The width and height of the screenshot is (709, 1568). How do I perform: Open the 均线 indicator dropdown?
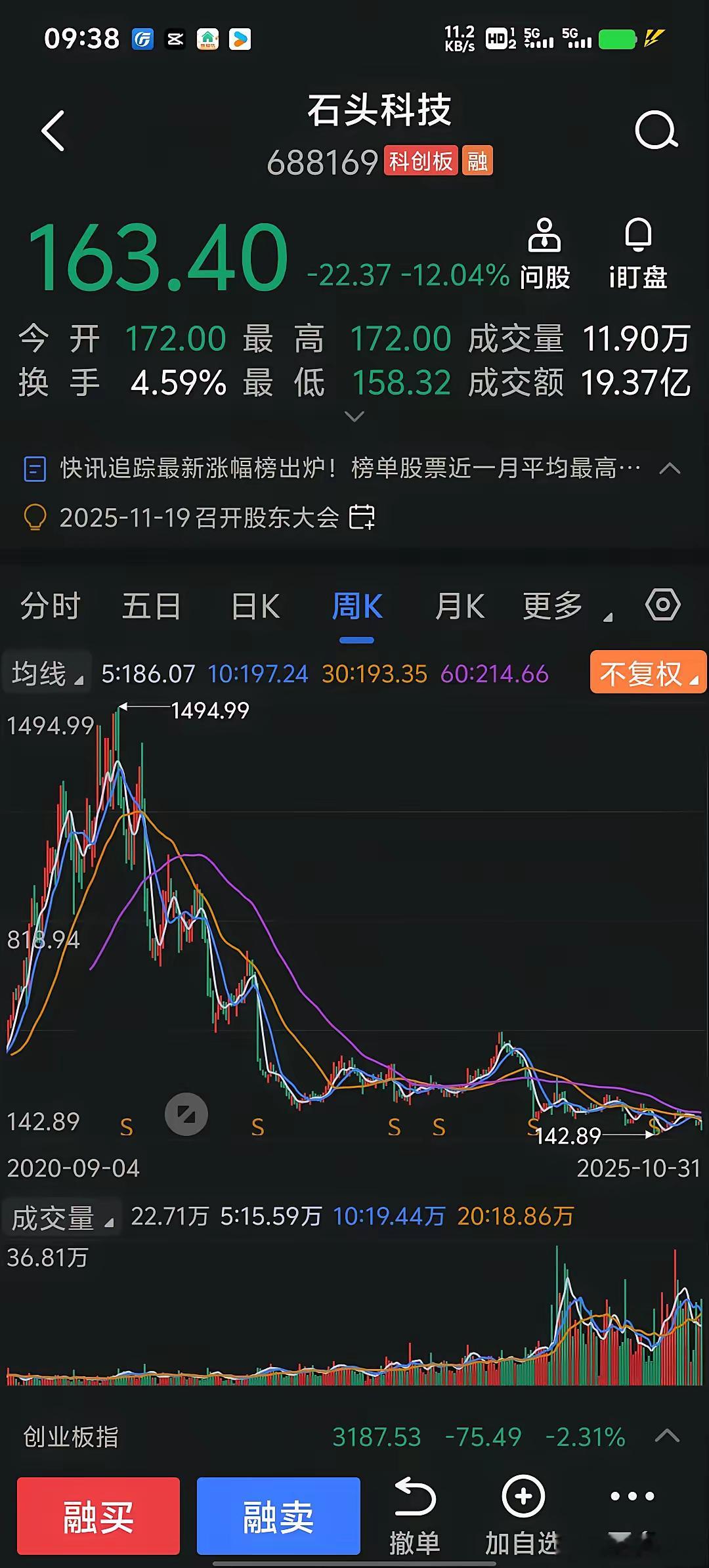[45, 673]
